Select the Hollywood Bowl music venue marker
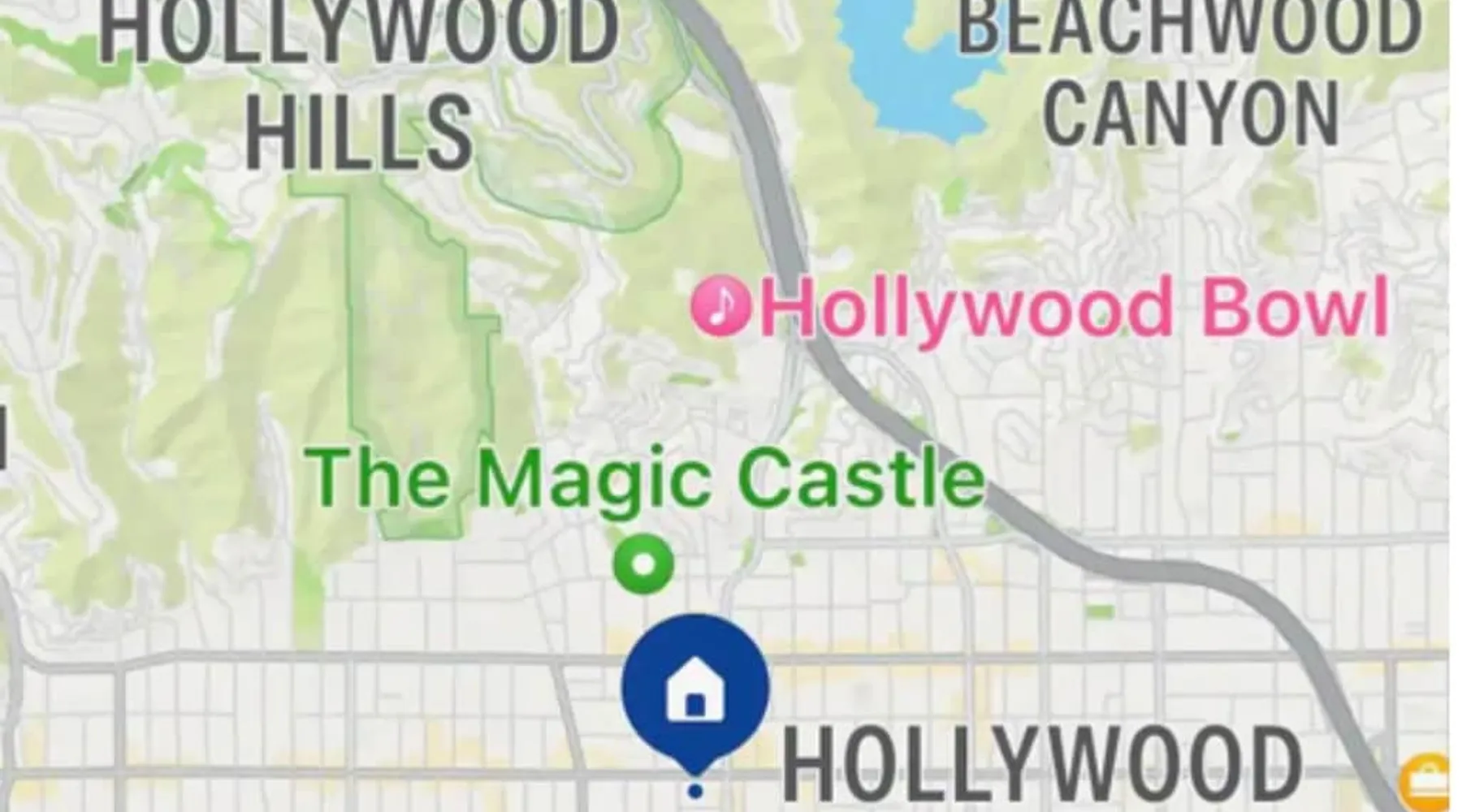The image size is (1462, 812). tap(720, 306)
